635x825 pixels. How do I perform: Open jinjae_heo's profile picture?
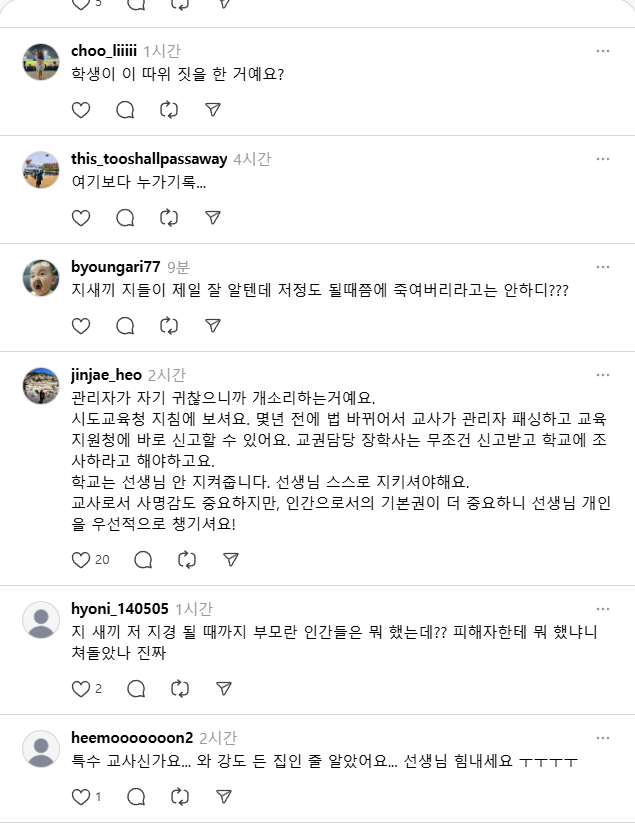(x=41, y=386)
